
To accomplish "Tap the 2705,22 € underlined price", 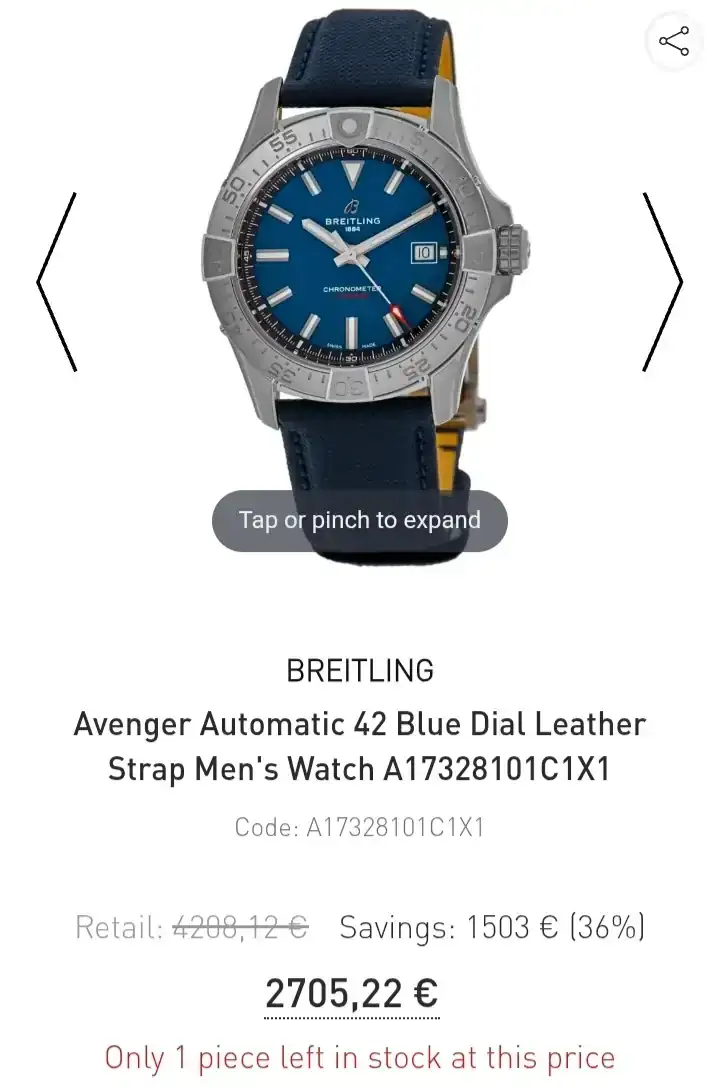I will (x=351, y=994).
